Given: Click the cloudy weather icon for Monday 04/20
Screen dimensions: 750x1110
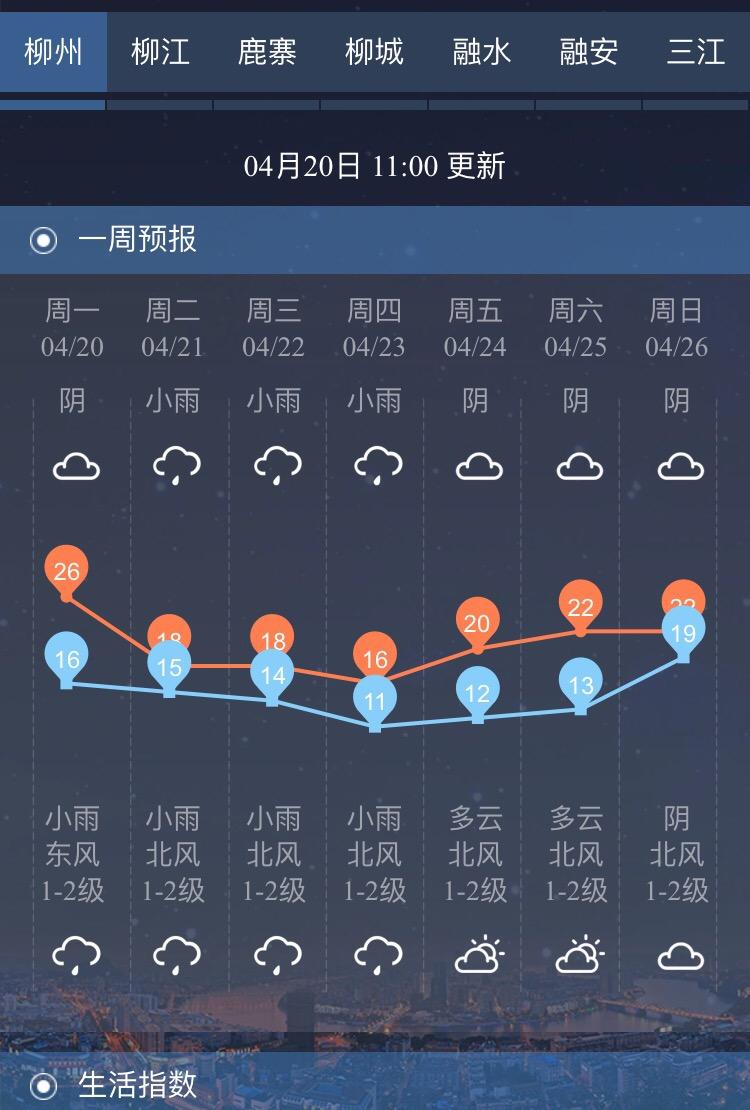Looking at the screenshot, I should 75,461.
